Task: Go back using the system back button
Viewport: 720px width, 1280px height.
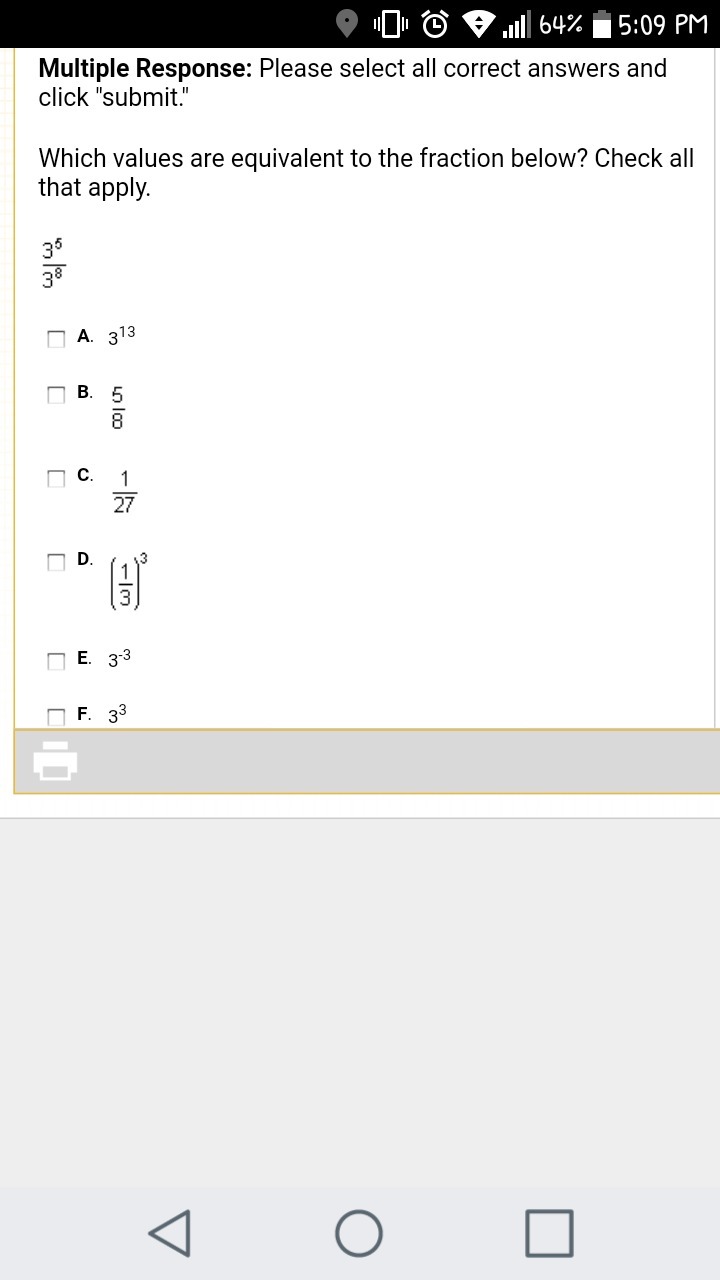Action: pos(169,1232)
